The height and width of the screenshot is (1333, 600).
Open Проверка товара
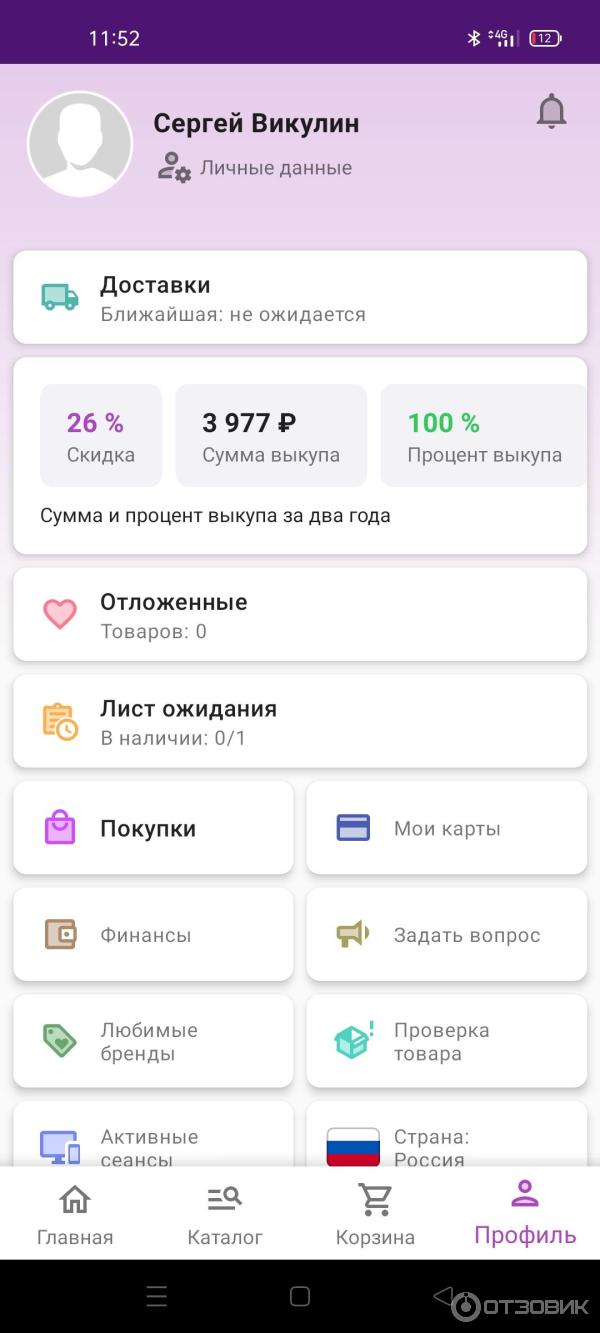point(446,1041)
